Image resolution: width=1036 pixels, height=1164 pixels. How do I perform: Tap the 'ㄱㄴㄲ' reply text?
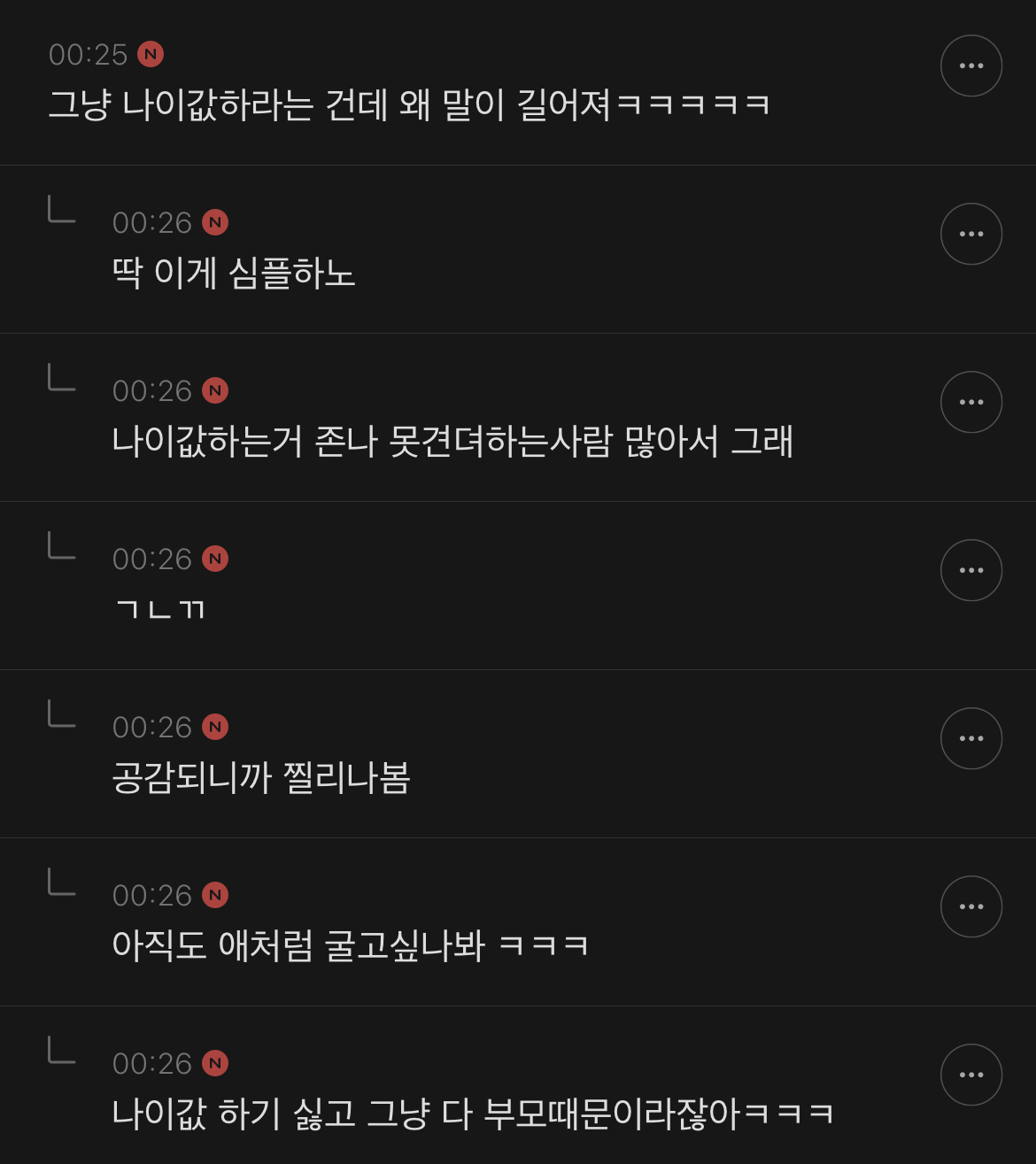tap(159, 609)
